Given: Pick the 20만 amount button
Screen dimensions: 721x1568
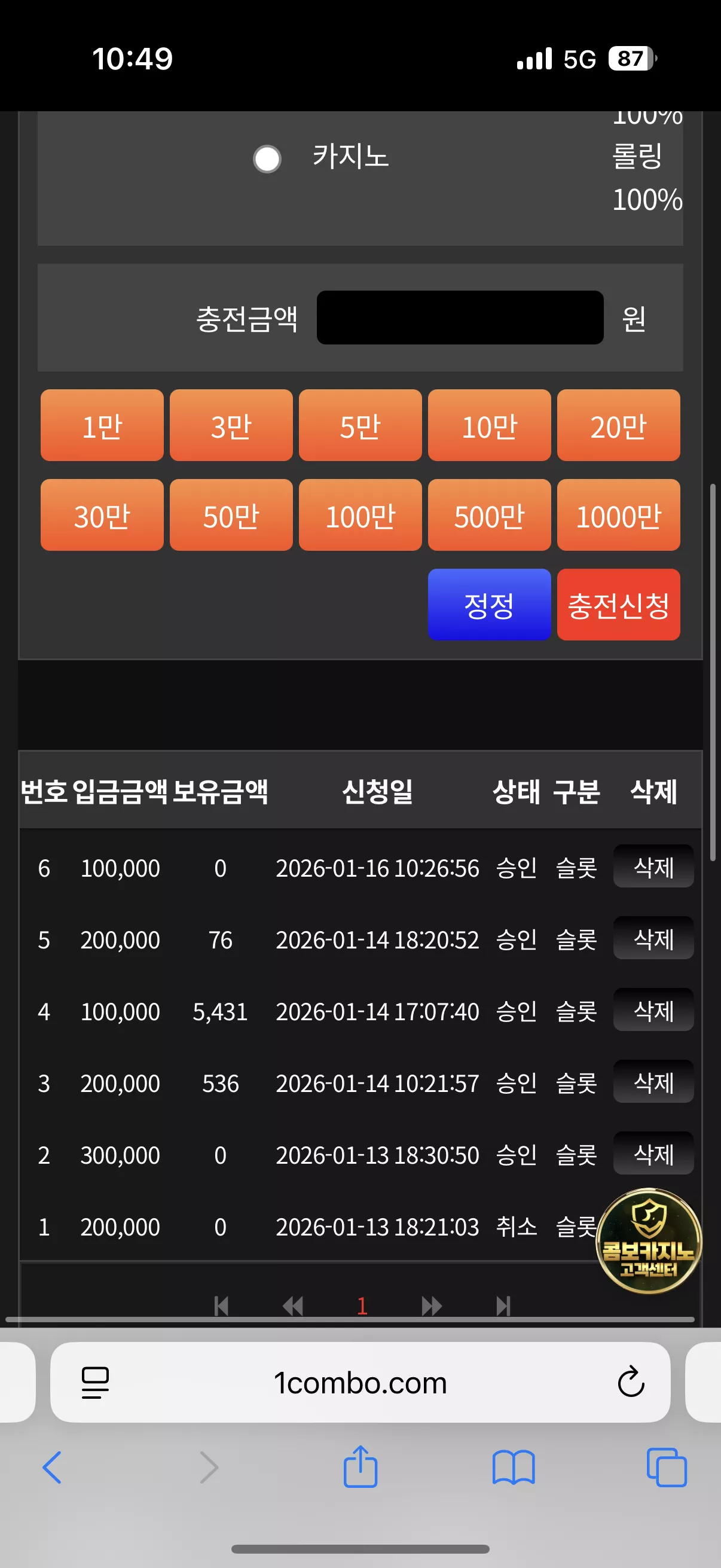Looking at the screenshot, I should point(619,425).
